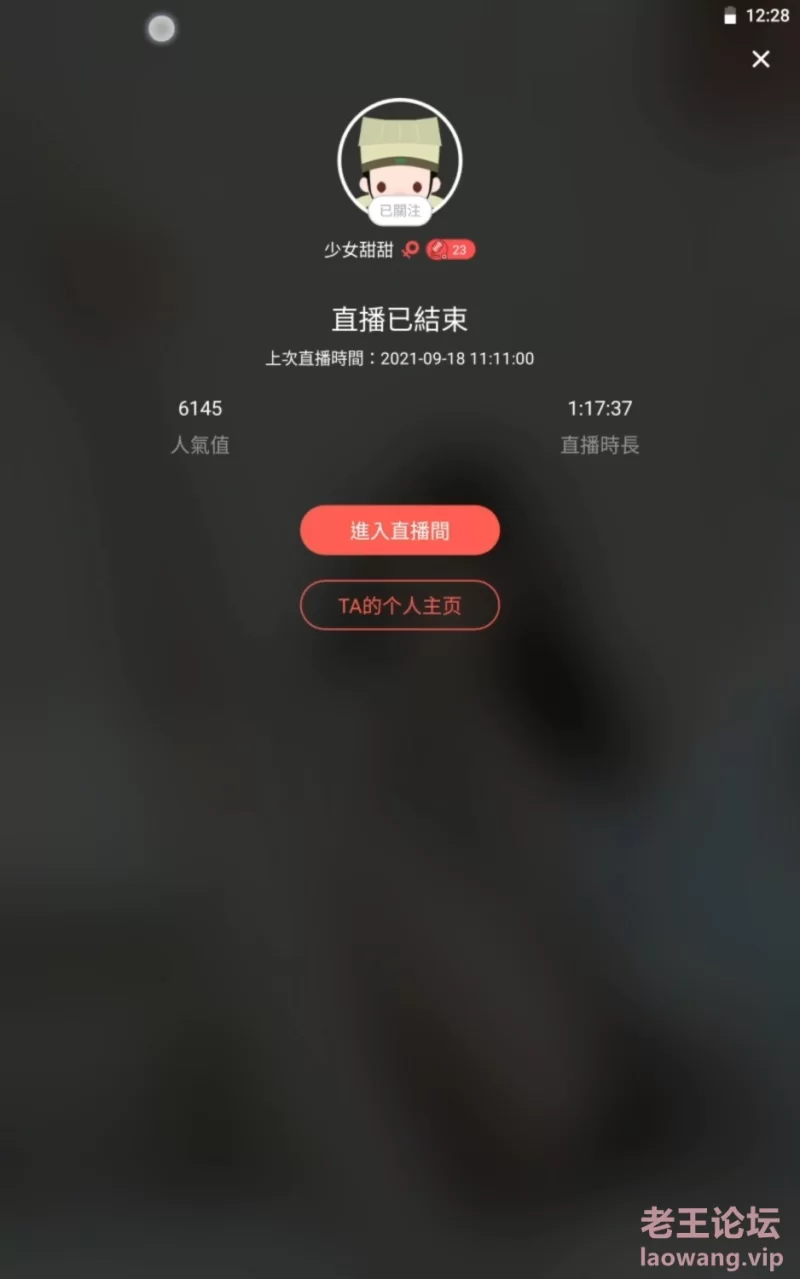Screen dimensions: 800x1279
Task: Tap the 進入直播間 button
Action: 399,530
